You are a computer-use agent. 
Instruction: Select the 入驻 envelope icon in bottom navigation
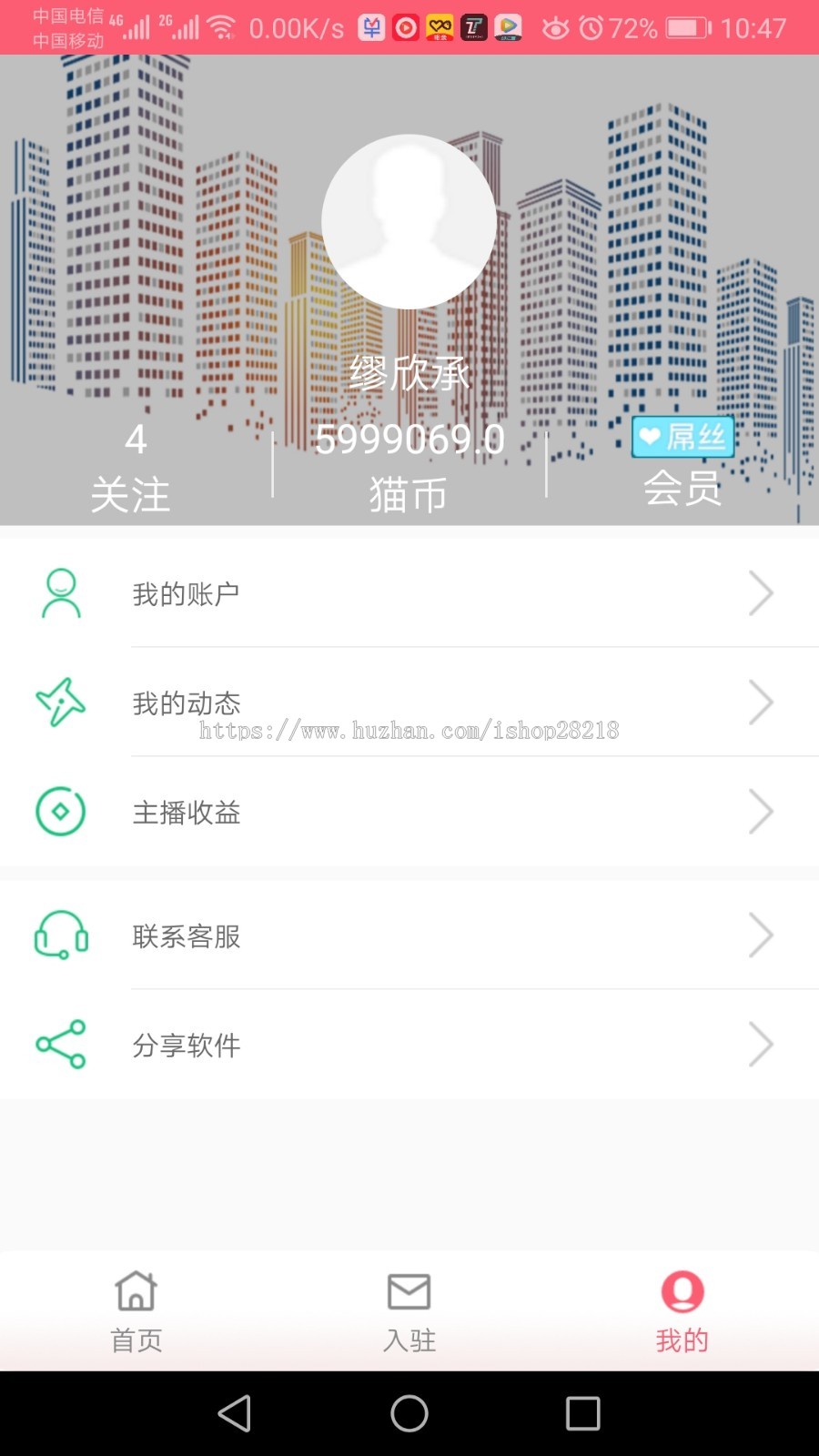409,1291
